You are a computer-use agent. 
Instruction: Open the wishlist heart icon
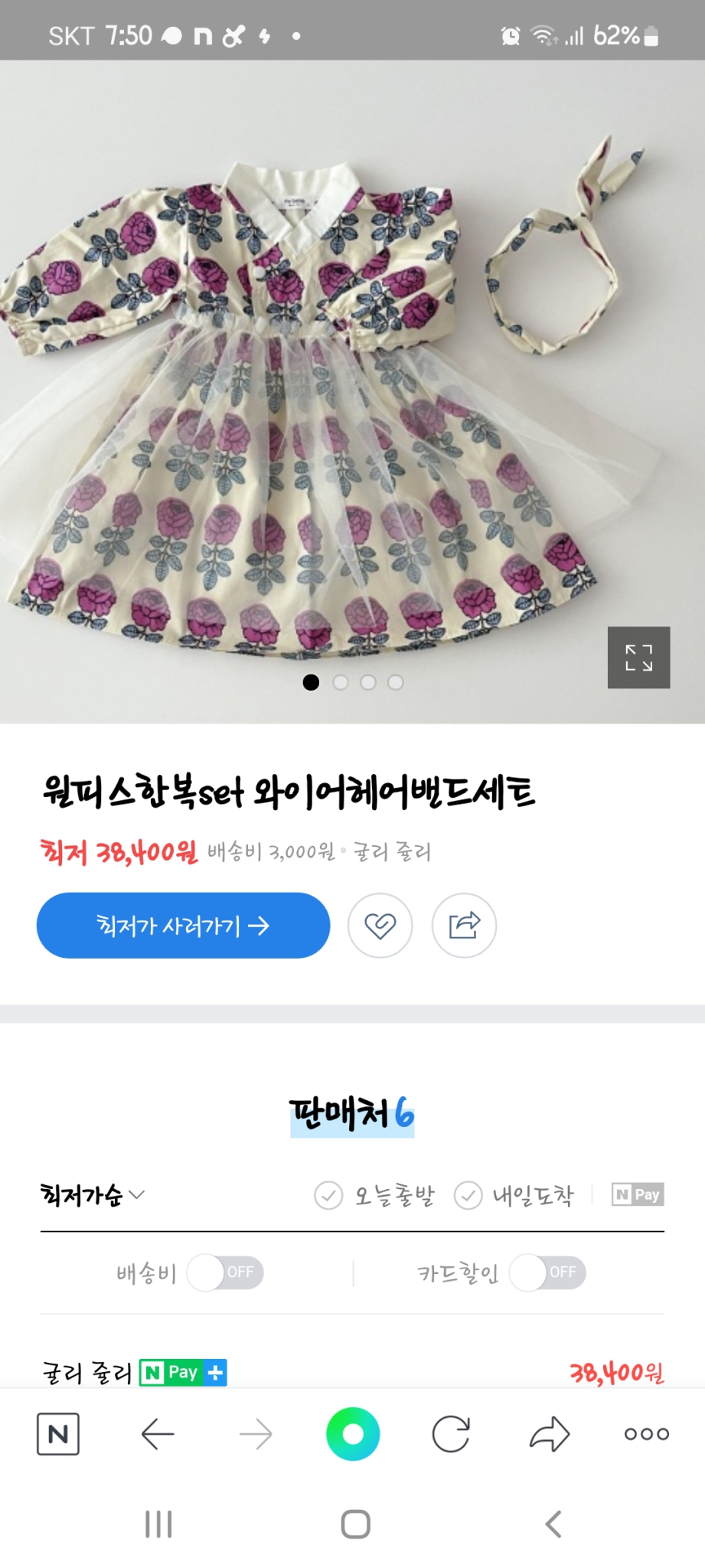click(x=380, y=926)
